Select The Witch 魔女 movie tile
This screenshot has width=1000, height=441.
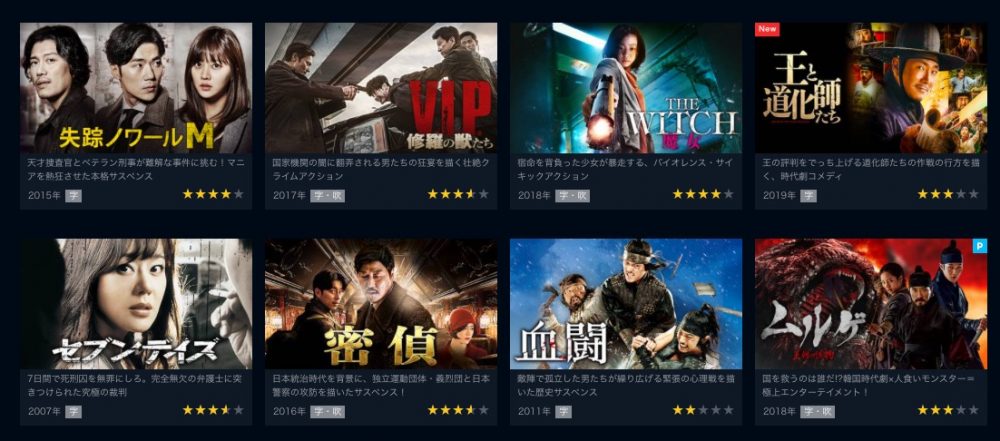(626, 88)
